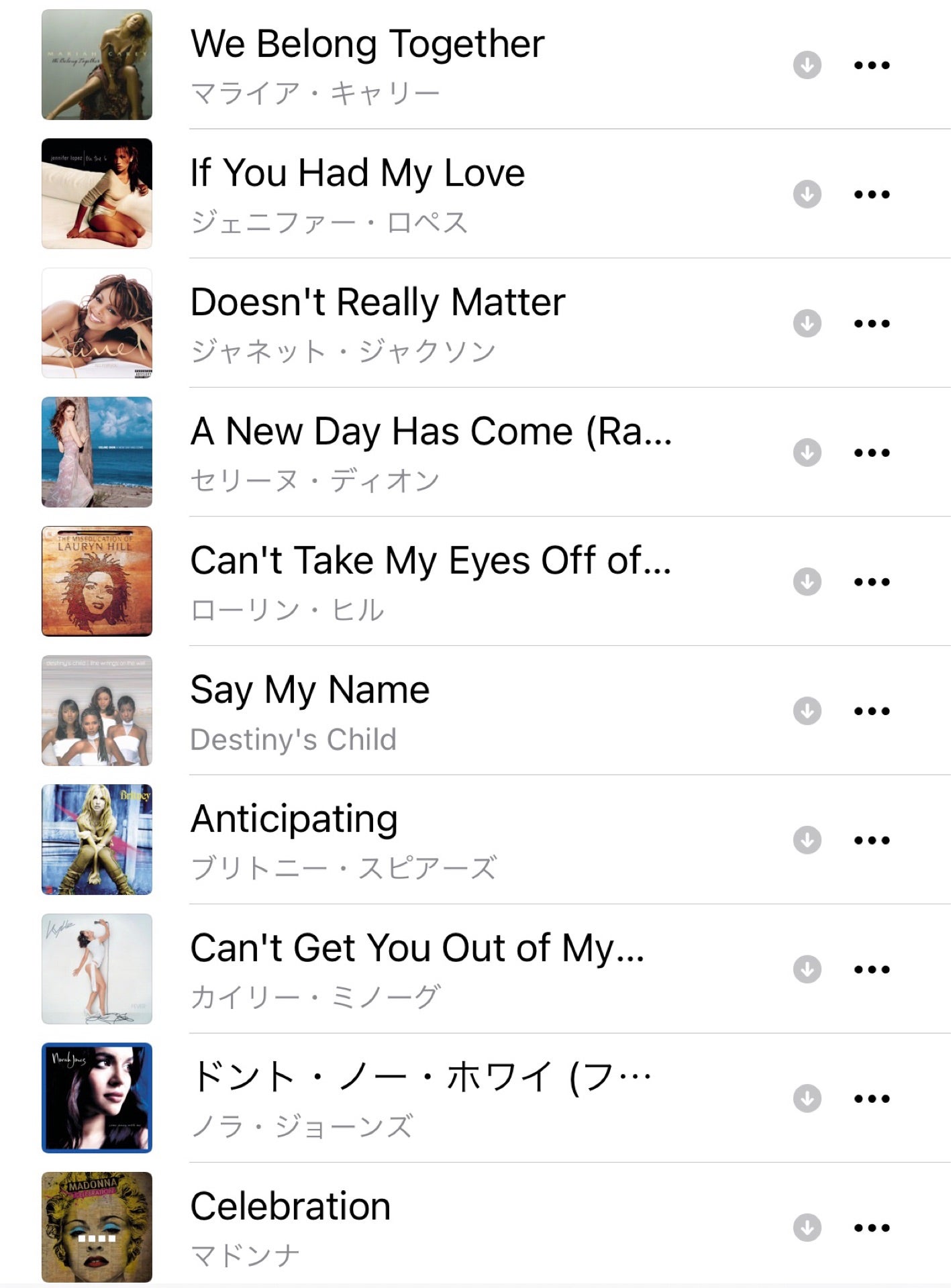Open more options for A New Day Has Come
The width and height of the screenshot is (951, 1288).
point(872,453)
